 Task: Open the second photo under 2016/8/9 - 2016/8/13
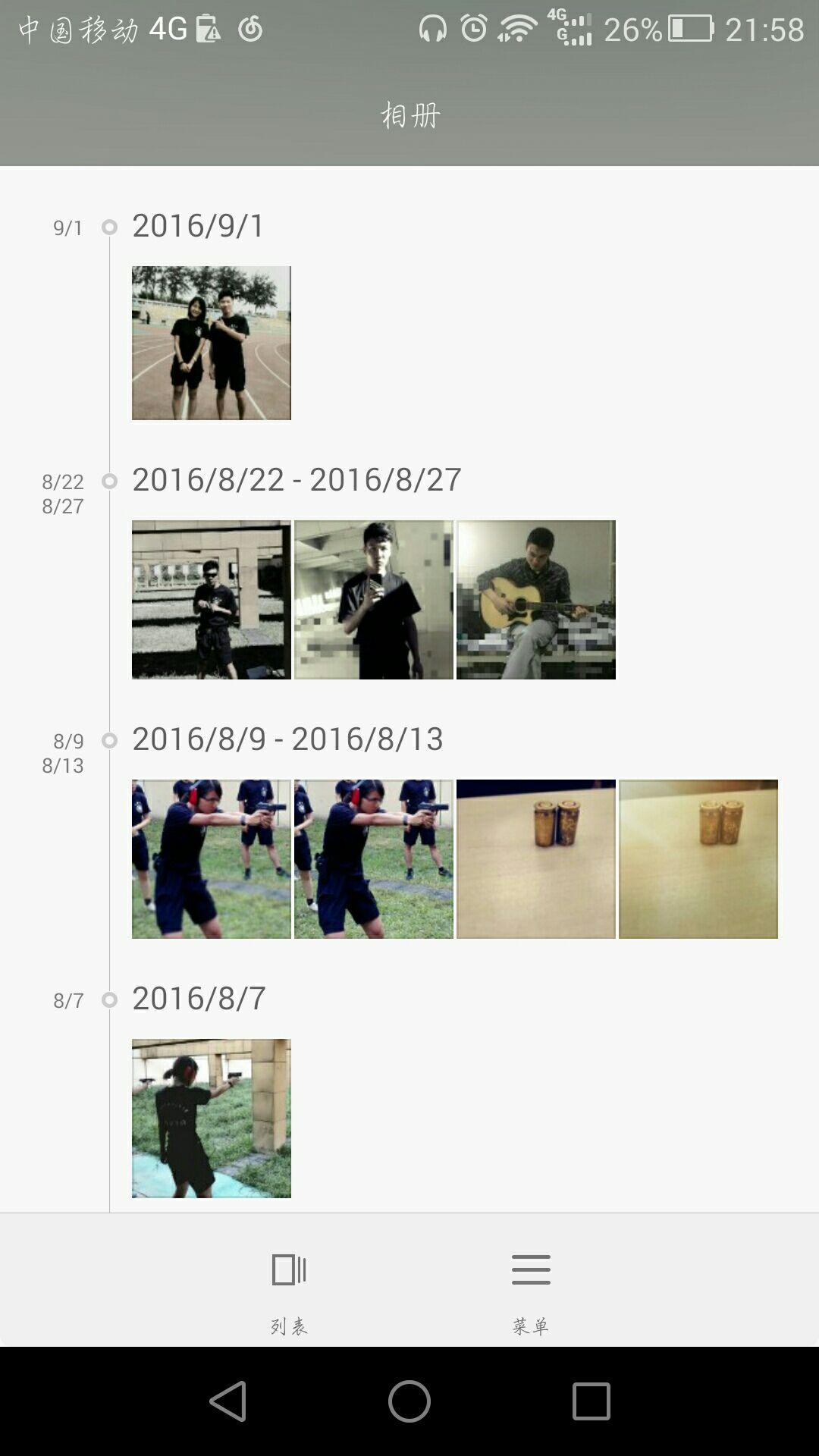pos(373,858)
